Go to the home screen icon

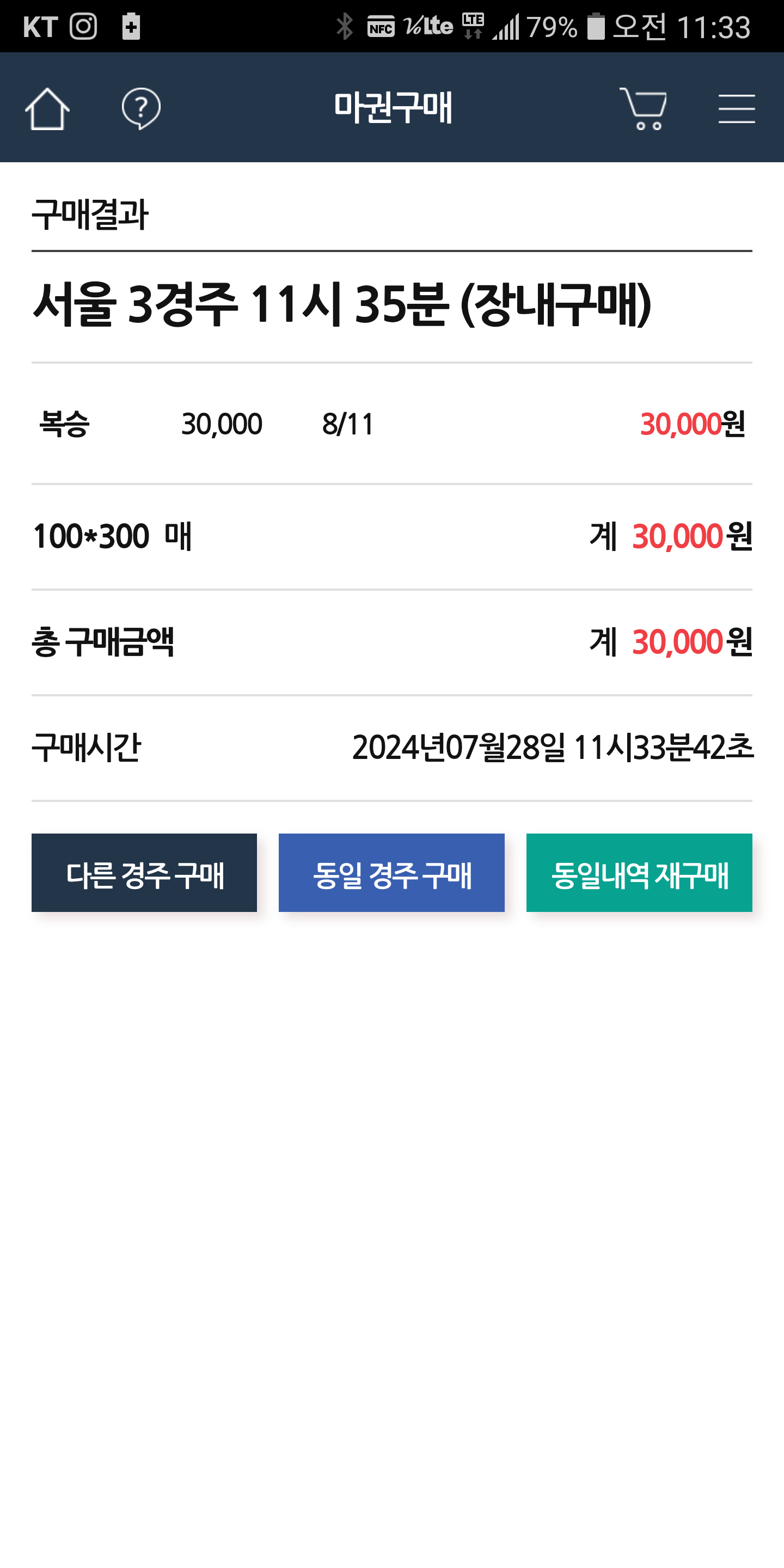click(47, 109)
